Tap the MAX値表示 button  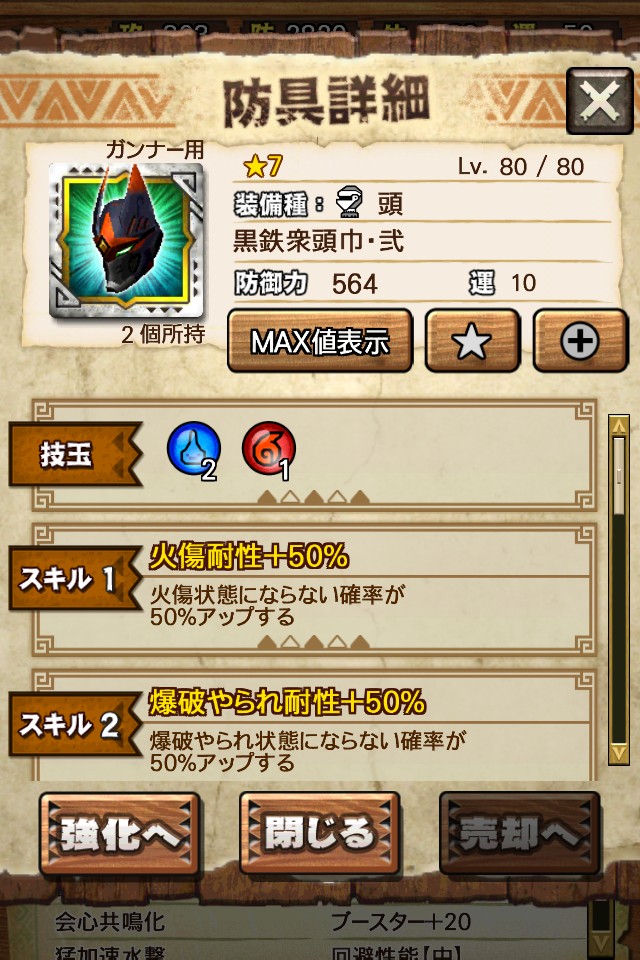[x=319, y=342]
